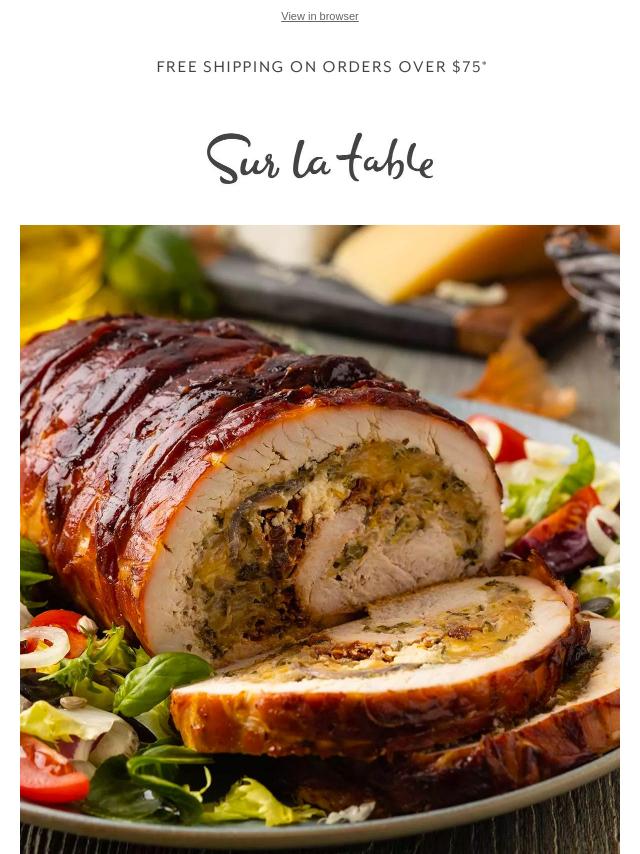Image resolution: width=640 pixels, height=854 pixels.
Task: Open the stuffed turkey roast promo image
Action: [320, 538]
